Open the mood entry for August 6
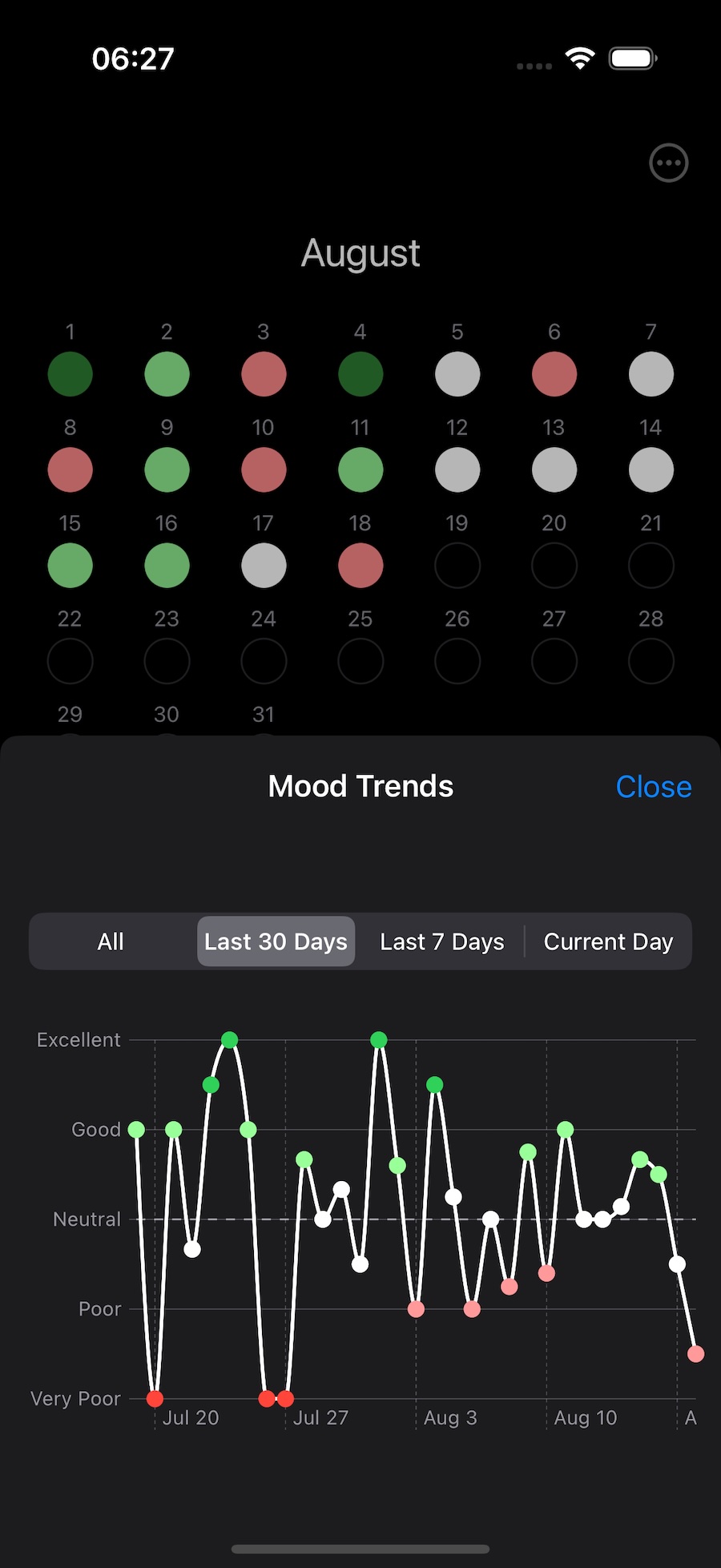This screenshot has height=1568, width=721. (x=554, y=374)
